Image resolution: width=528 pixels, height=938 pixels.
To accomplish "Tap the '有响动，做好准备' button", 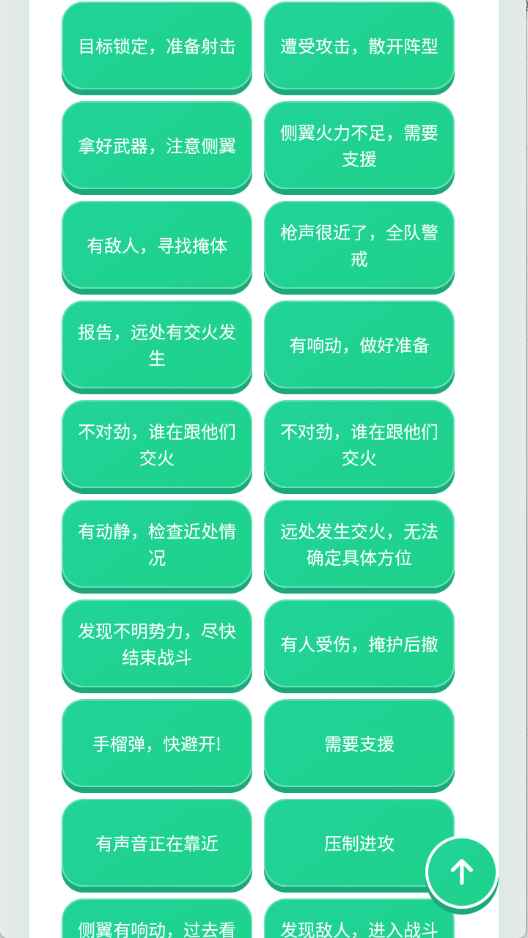I will click(x=359, y=346).
